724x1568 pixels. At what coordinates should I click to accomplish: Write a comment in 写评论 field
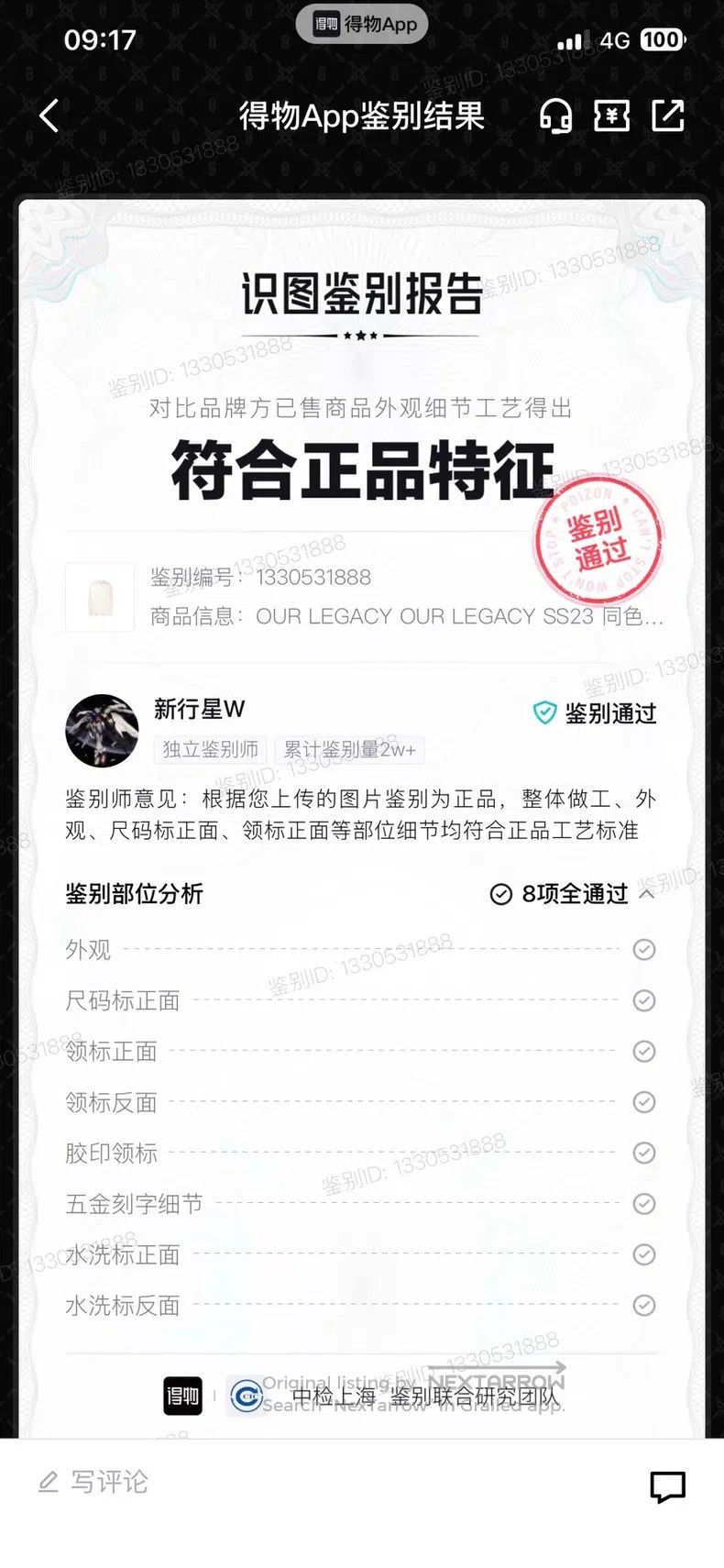point(93,1482)
